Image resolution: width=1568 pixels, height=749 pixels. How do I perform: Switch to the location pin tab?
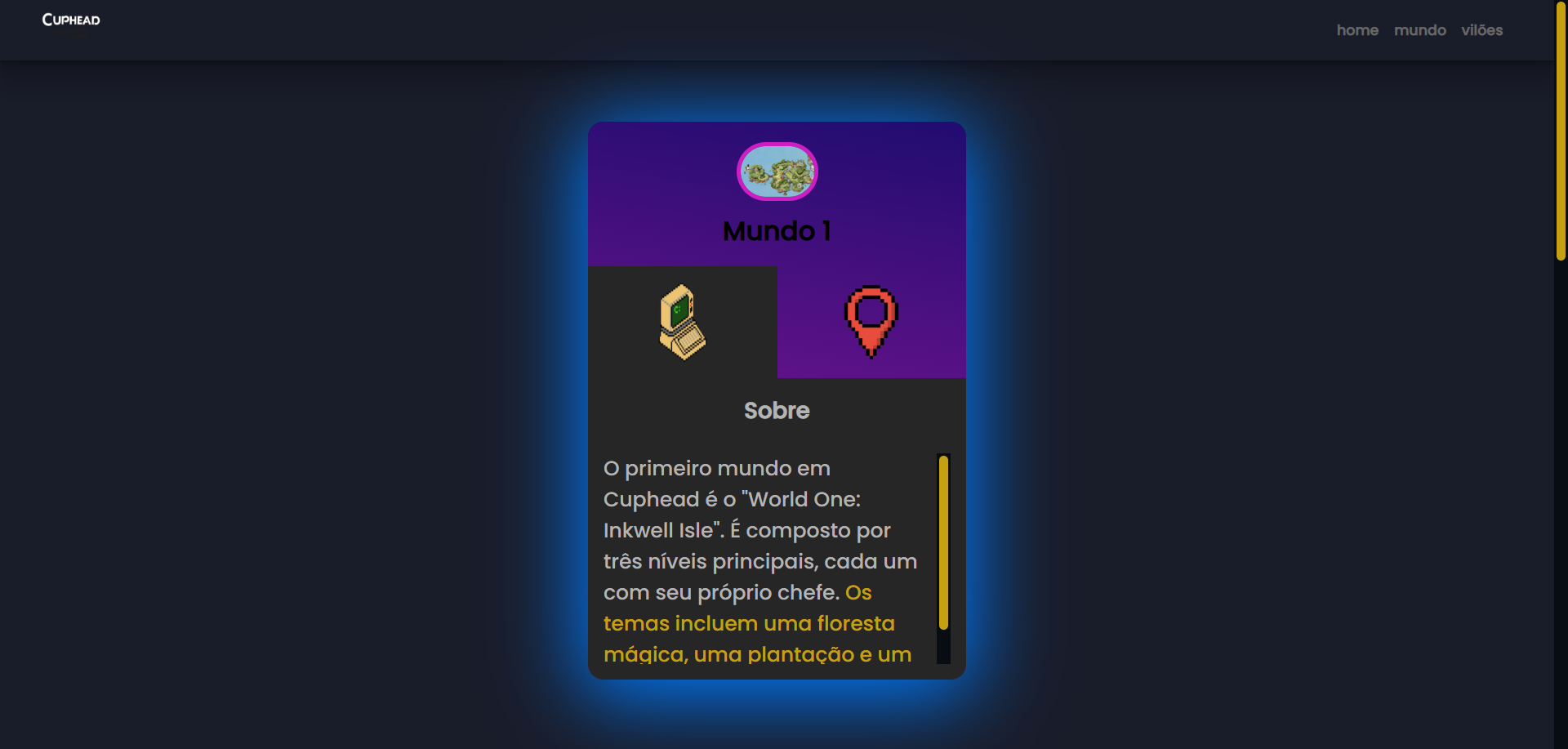tap(871, 322)
